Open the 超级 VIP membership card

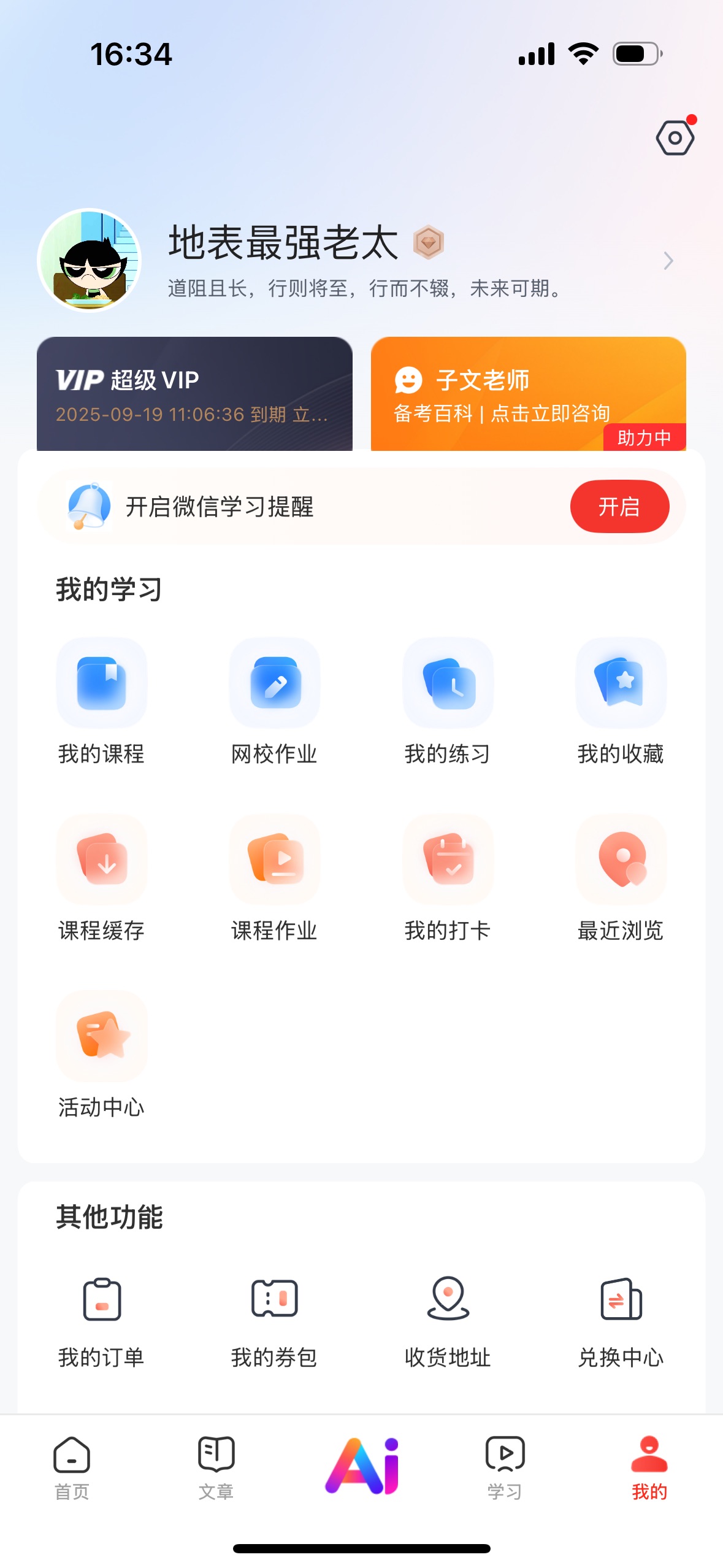tap(194, 394)
